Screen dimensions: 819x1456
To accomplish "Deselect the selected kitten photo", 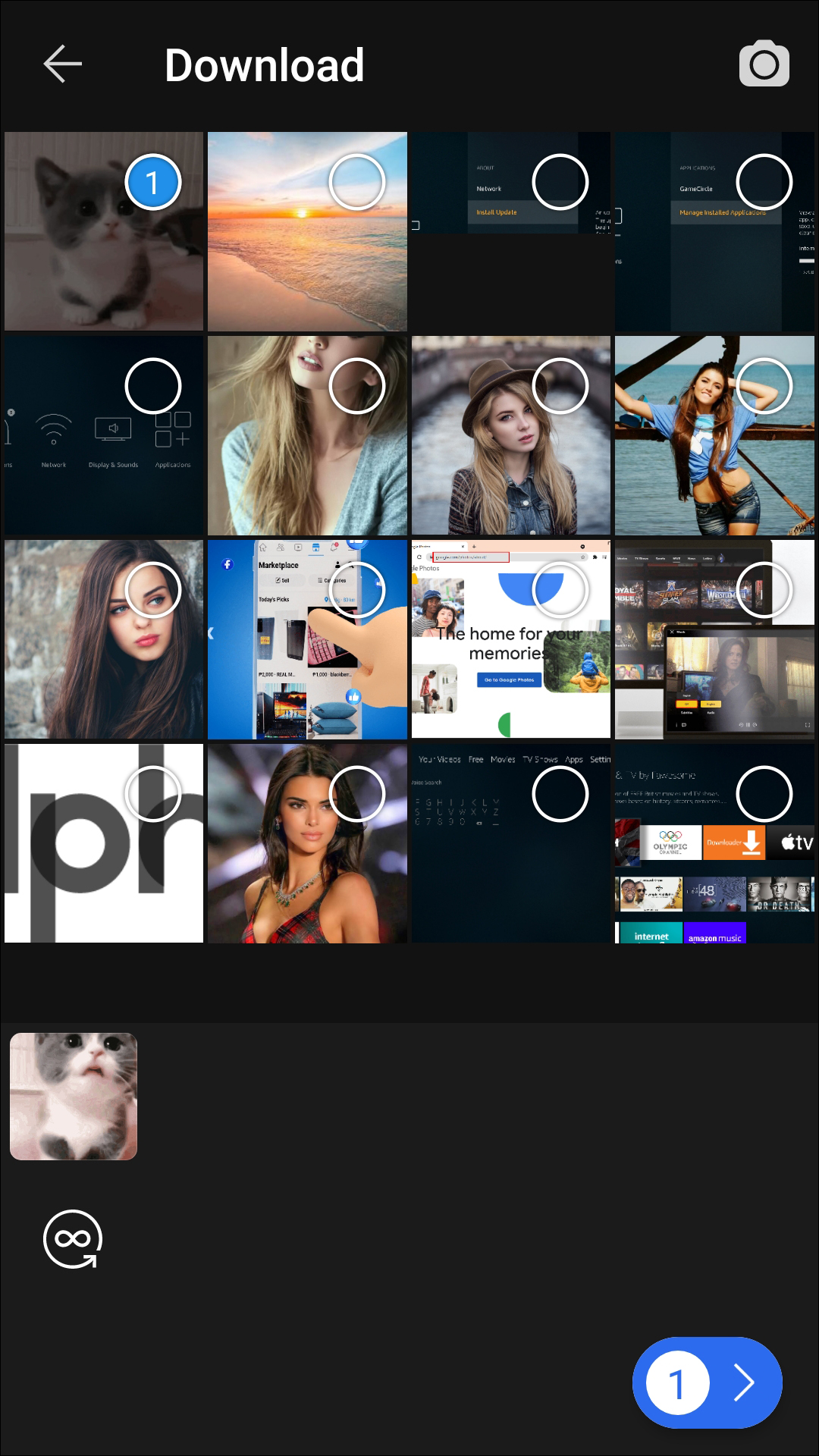I will pyautogui.click(x=152, y=183).
